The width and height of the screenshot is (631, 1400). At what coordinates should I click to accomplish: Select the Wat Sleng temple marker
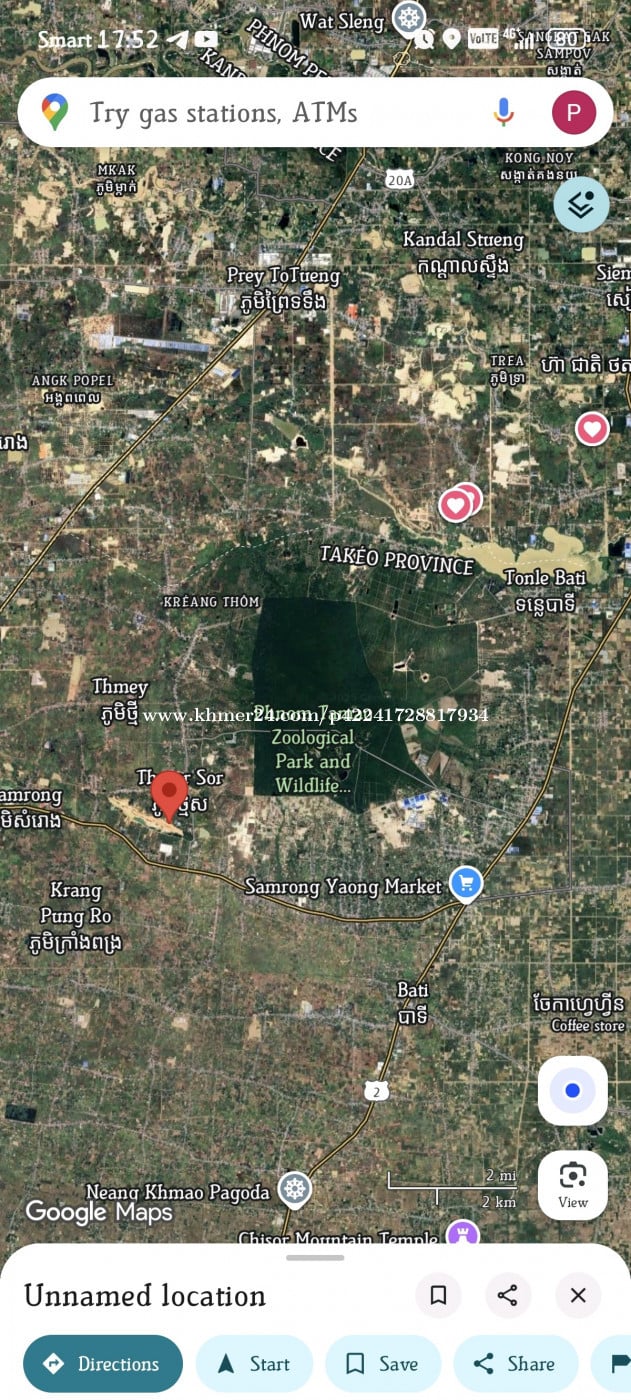[407, 18]
